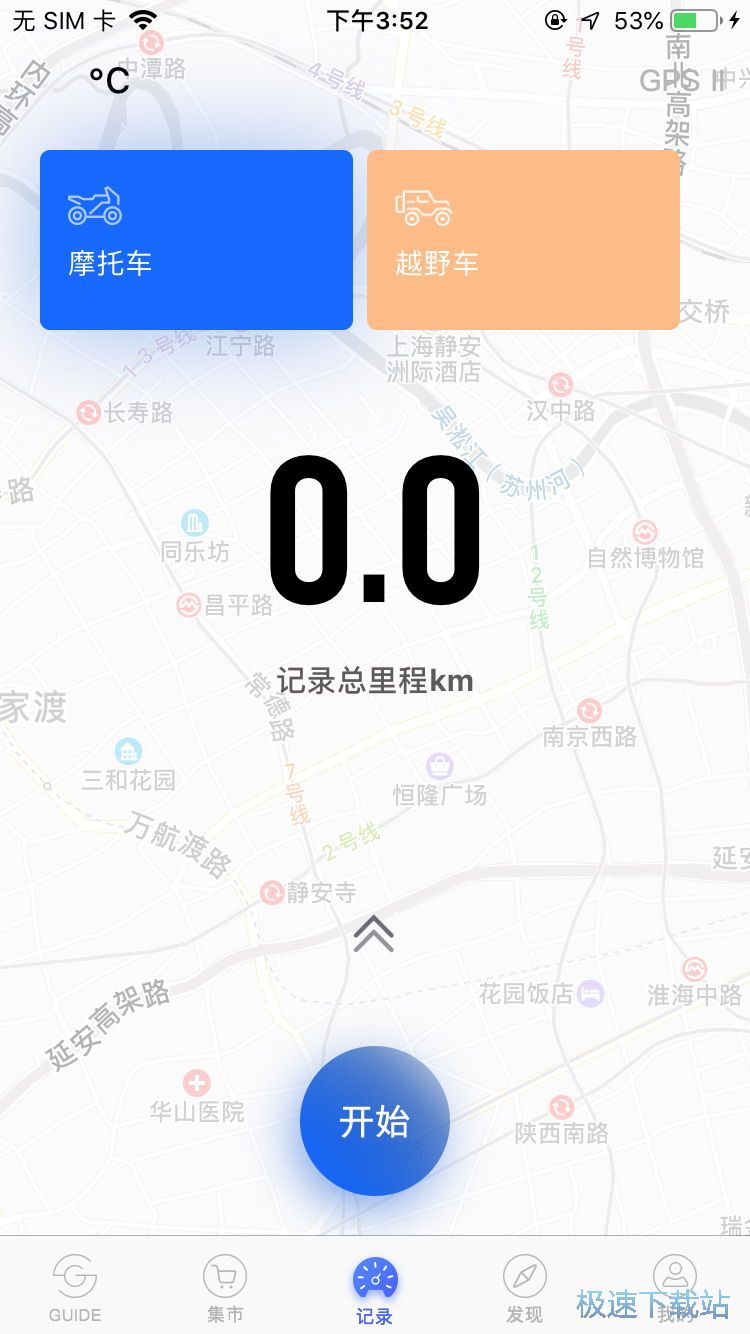This screenshot has width=750, height=1334.
Task: Tap the profile icon at bottom right
Action: pos(674,1274)
